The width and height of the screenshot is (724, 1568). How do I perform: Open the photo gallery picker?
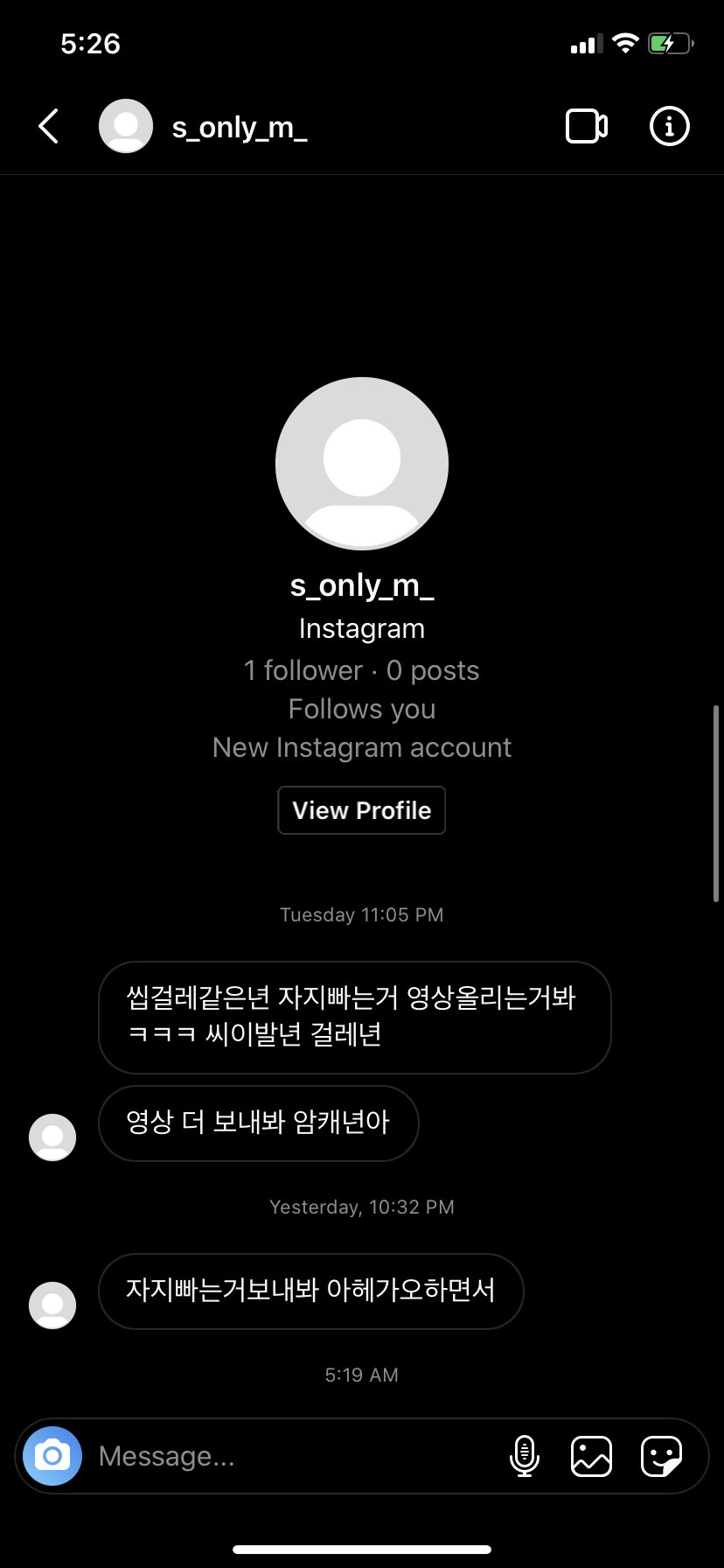[591, 1456]
